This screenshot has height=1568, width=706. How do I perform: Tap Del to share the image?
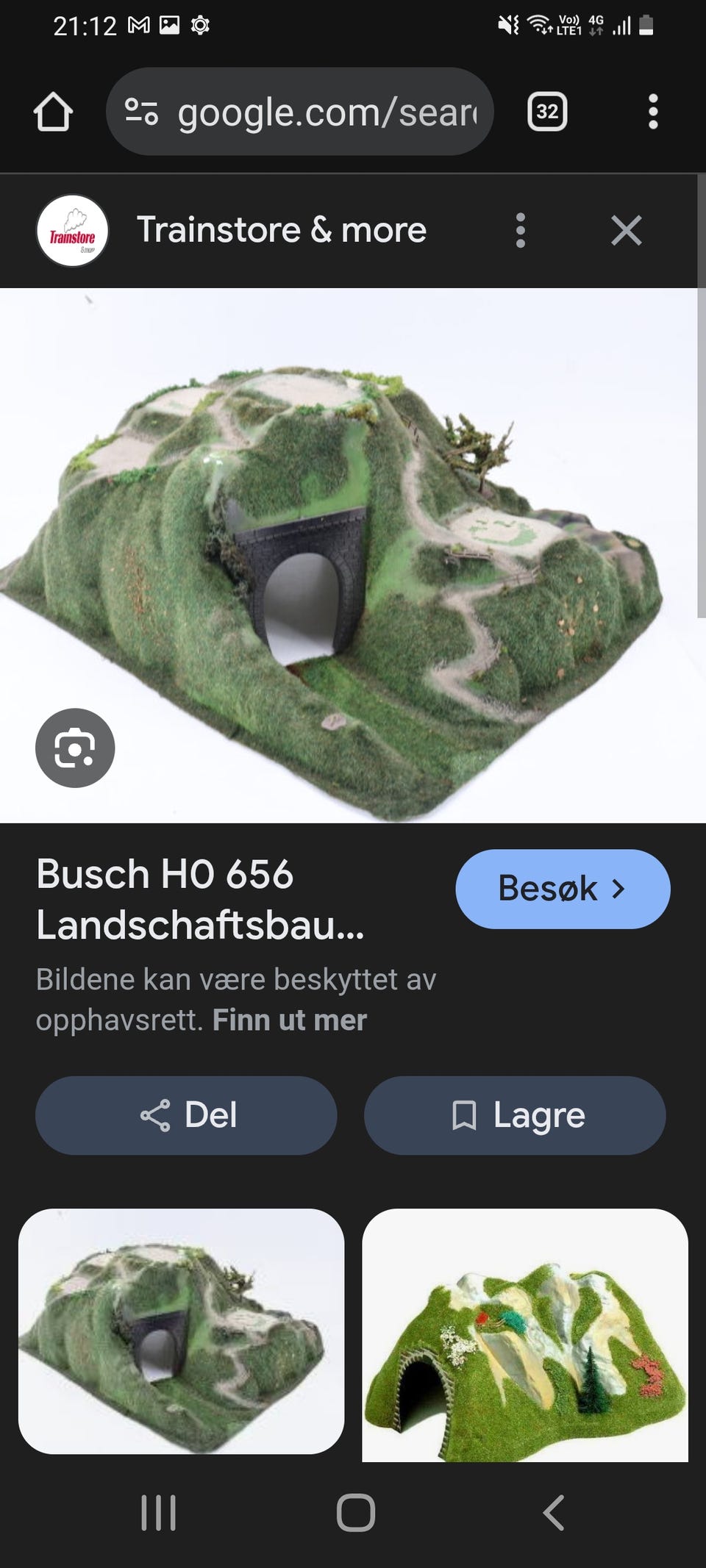tap(186, 1115)
